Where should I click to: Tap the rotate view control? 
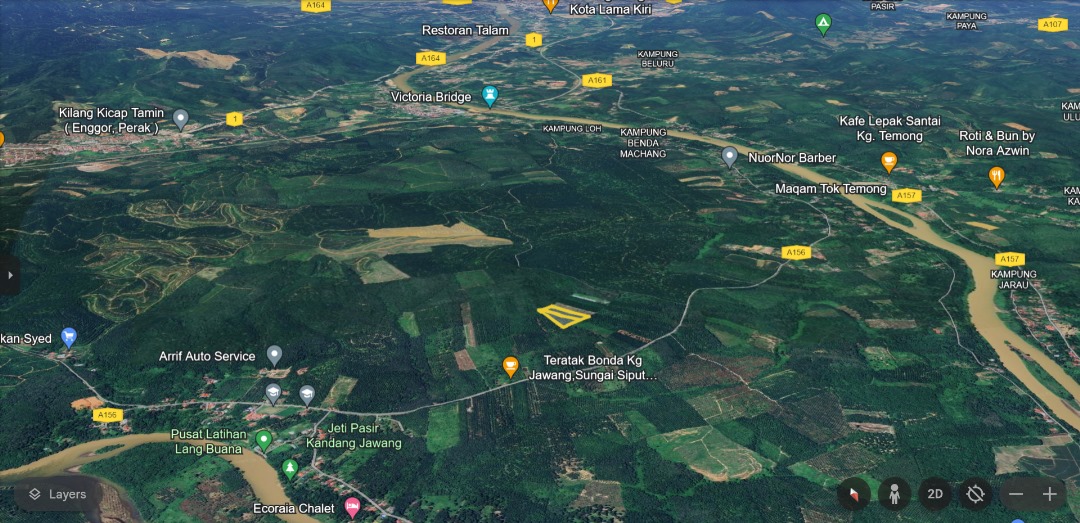(976, 494)
